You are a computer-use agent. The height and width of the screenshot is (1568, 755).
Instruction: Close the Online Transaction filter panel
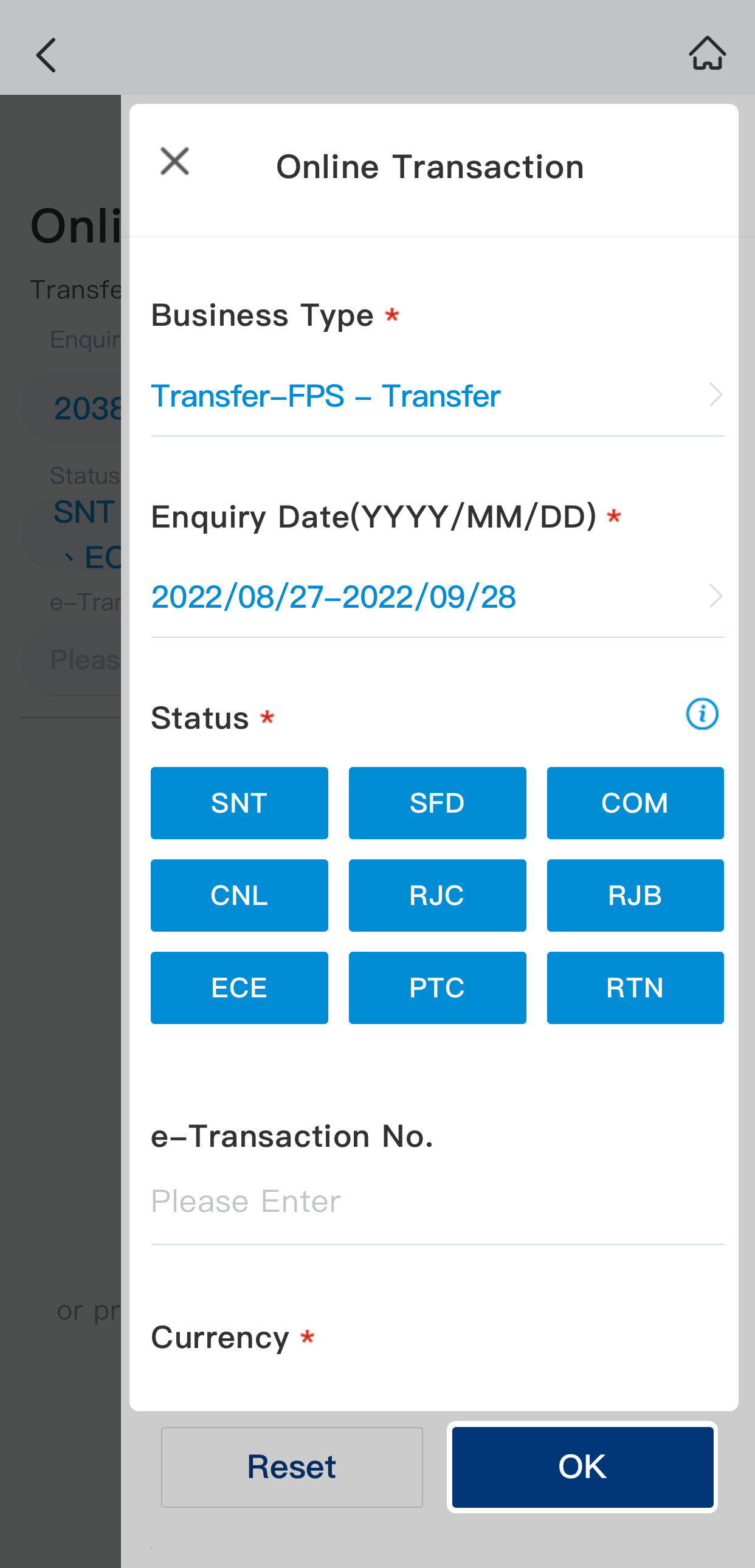coord(174,162)
